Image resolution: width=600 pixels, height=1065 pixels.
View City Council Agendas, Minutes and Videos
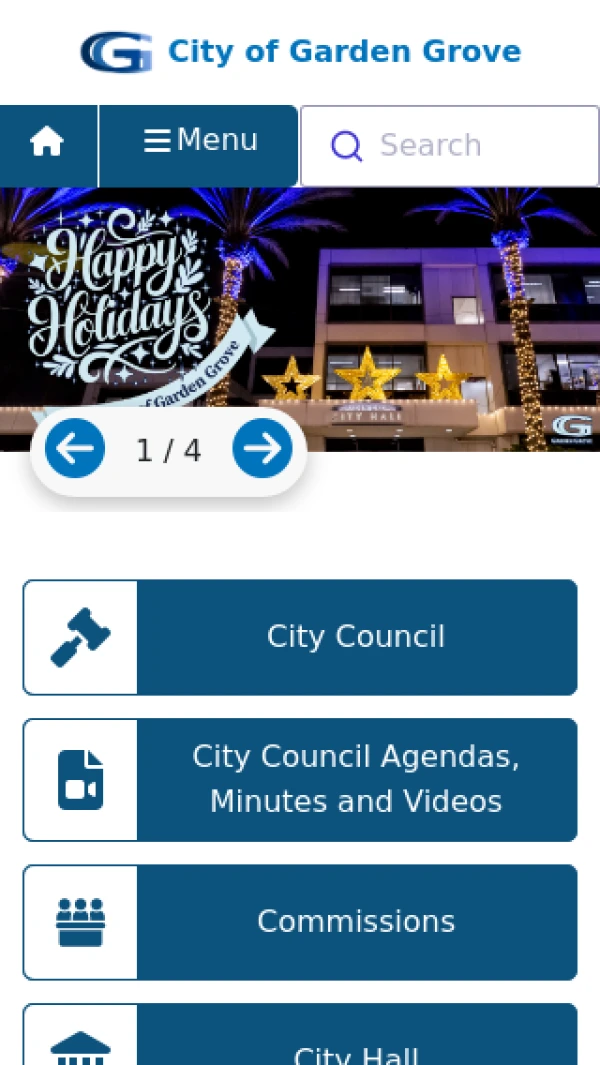pos(300,779)
